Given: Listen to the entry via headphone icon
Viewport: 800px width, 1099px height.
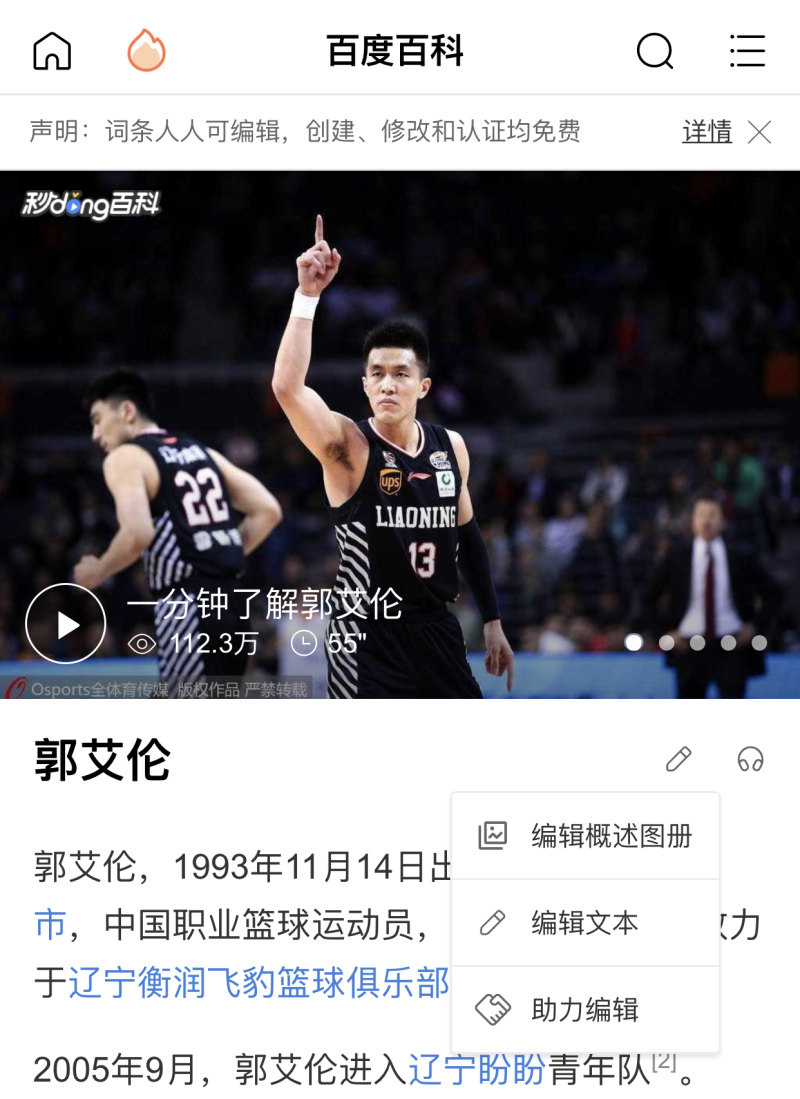Looking at the screenshot, I should click(750, 759).
